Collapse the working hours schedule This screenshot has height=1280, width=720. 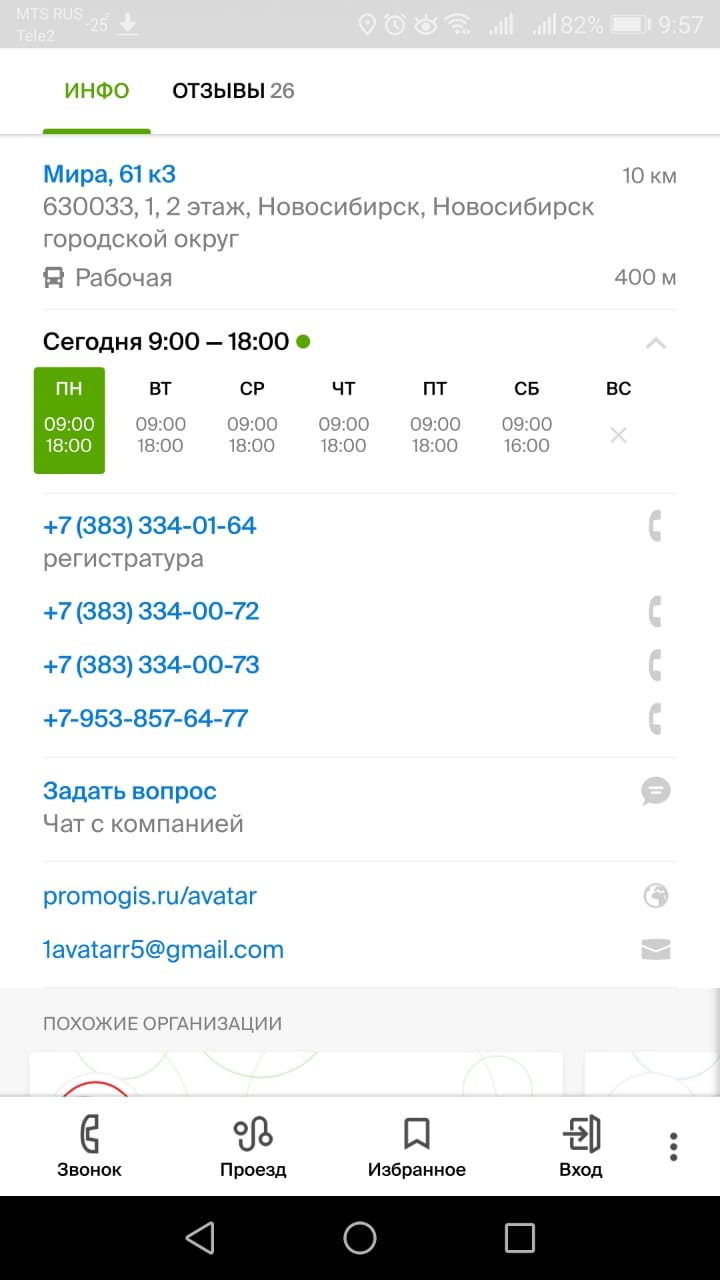pos(655,343)
